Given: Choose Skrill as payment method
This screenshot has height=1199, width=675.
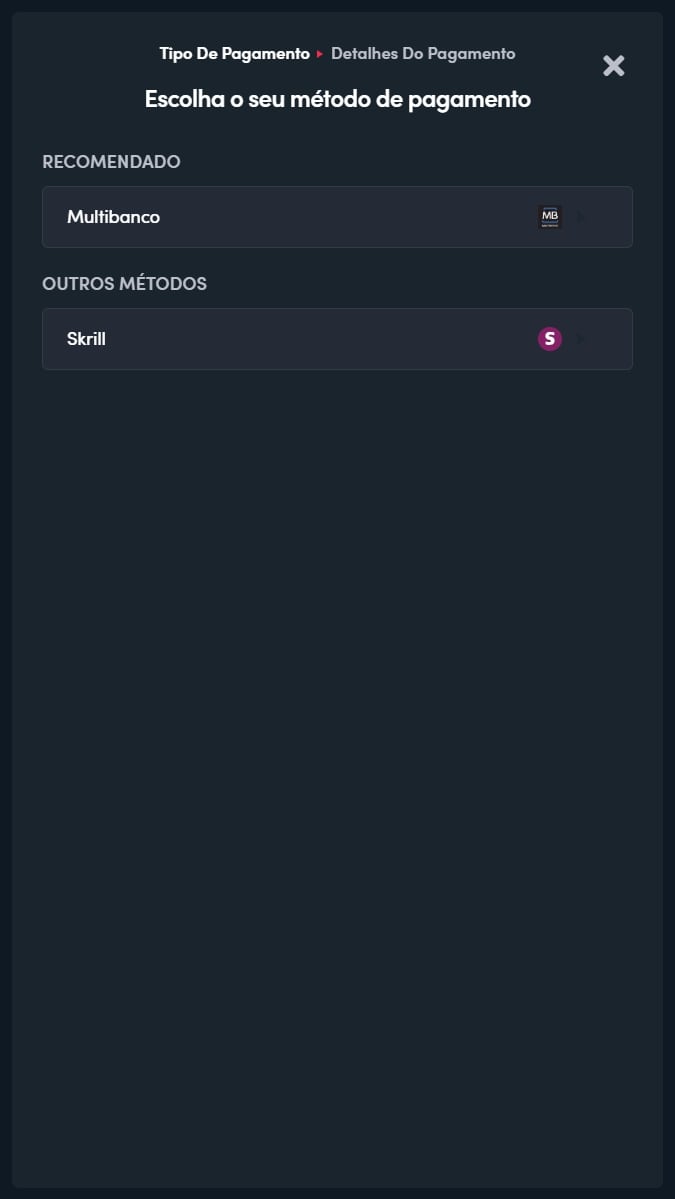Looking at the screenshot, I should (337, 339).
